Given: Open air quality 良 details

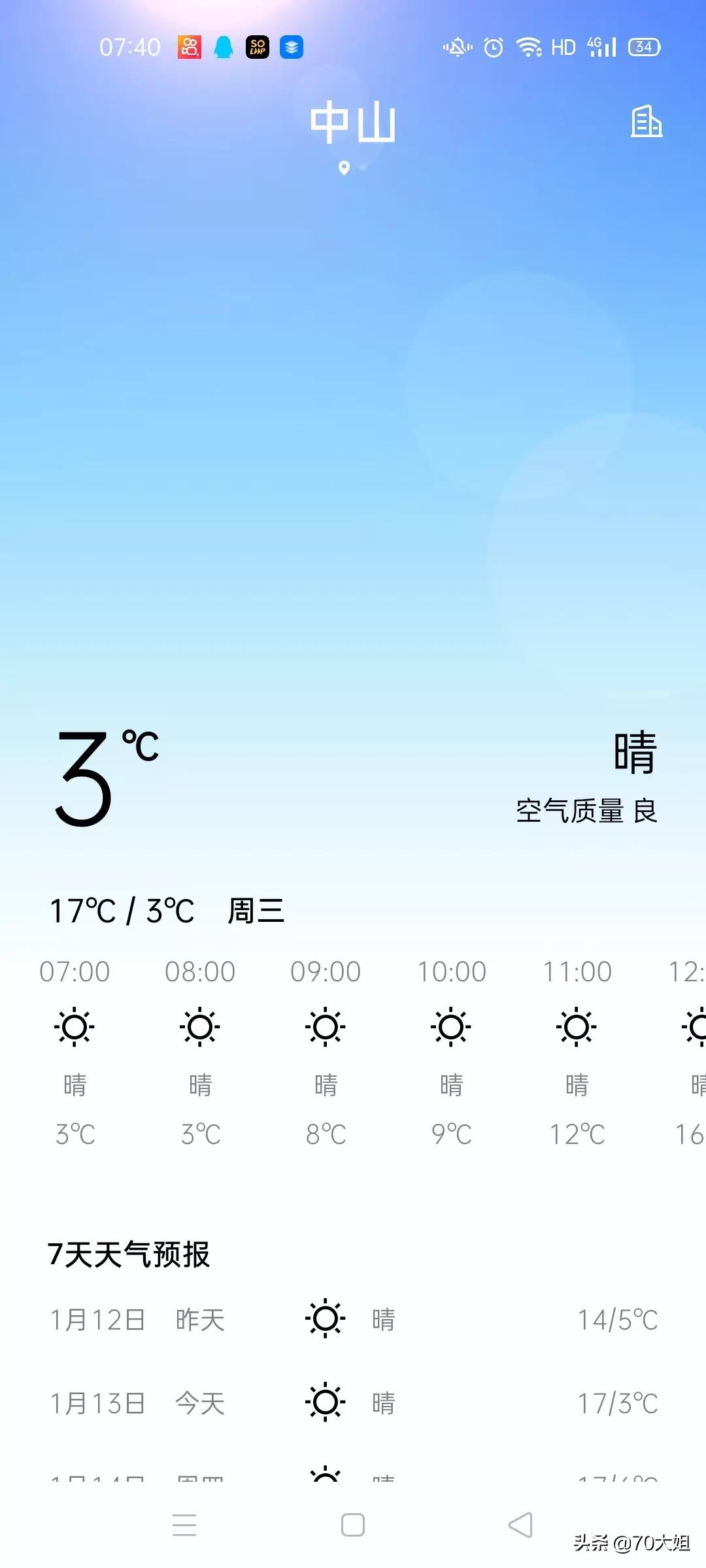Looking at the screenshot, I should [x=586, y=811].
